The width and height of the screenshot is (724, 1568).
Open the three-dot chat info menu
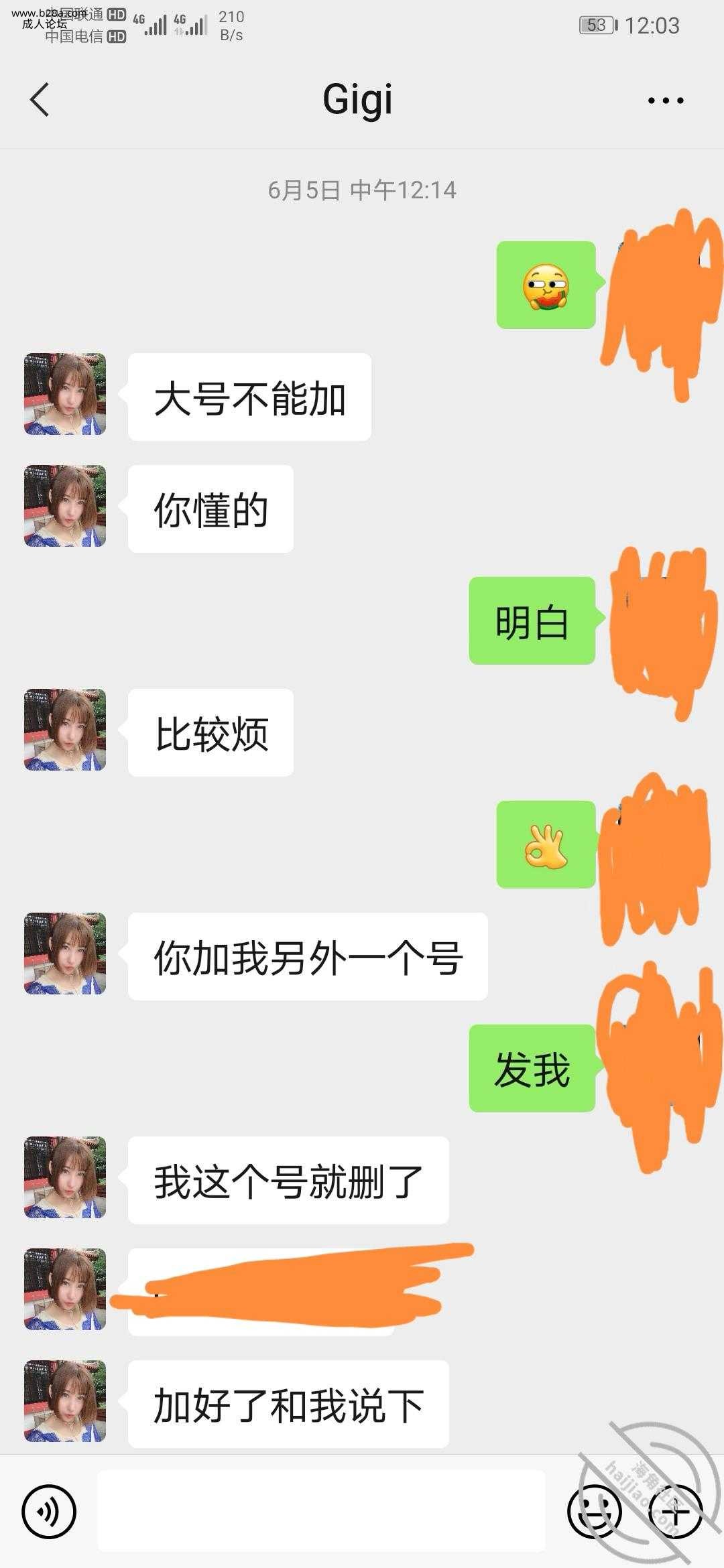tap(665, 101)
